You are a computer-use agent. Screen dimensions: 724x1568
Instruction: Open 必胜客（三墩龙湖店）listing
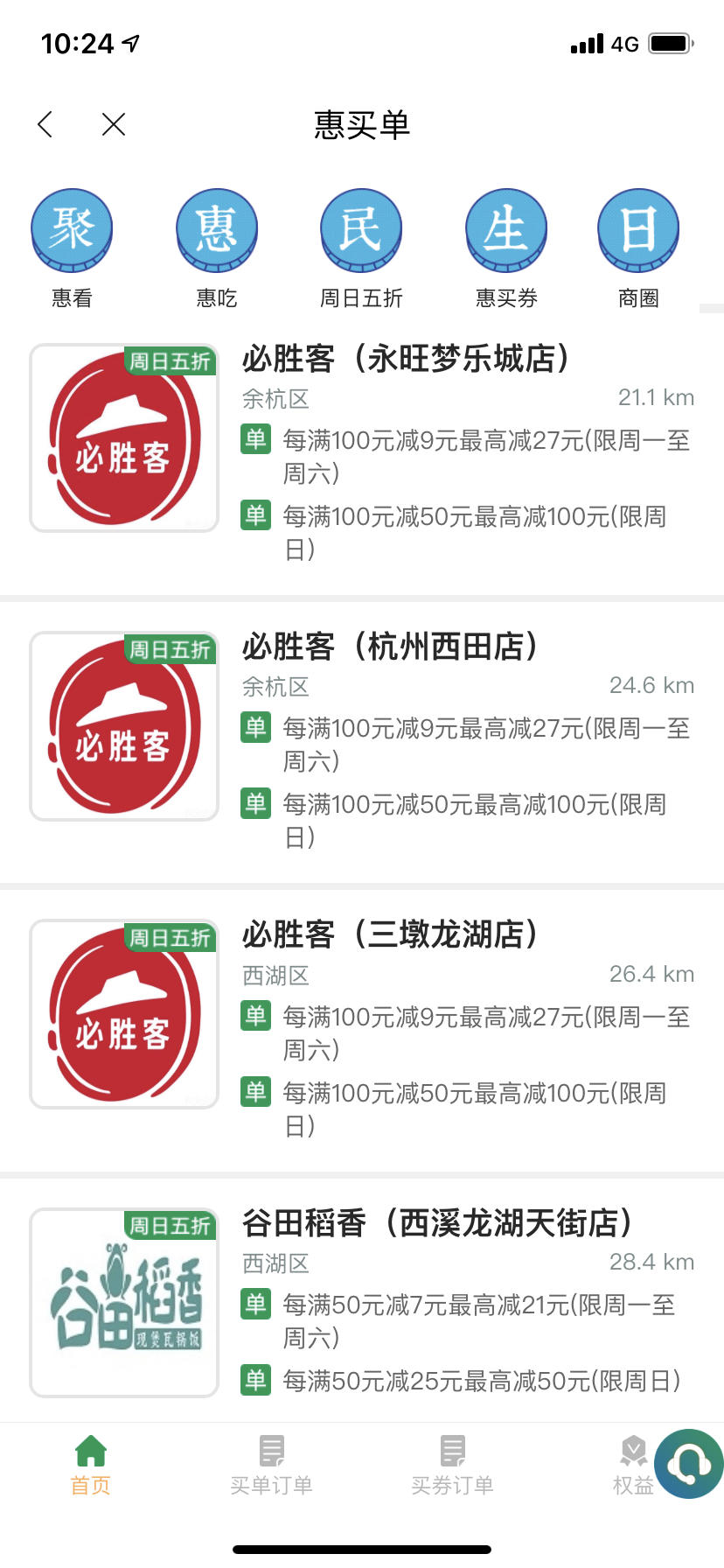[362, 1030]
